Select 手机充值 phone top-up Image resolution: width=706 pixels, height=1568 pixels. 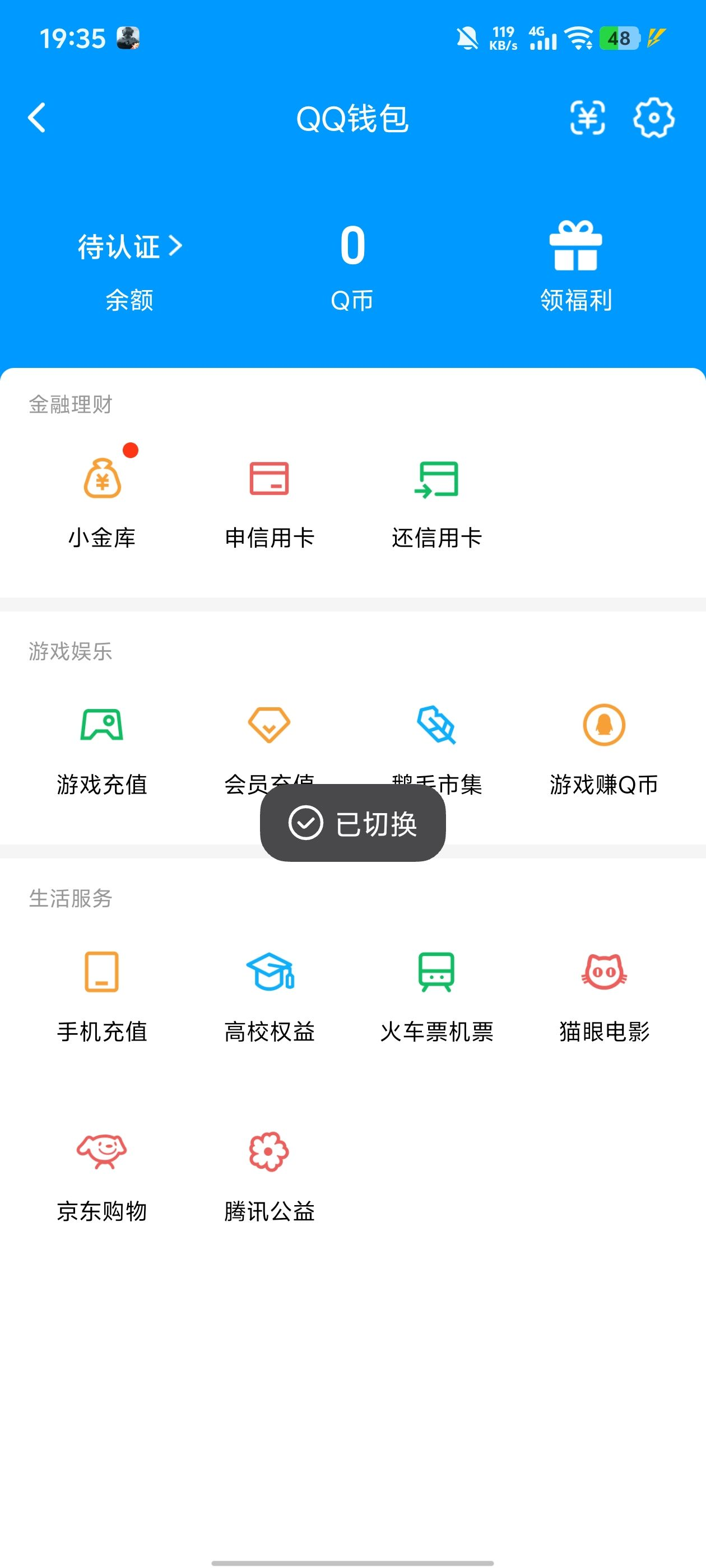click(103, 995)
